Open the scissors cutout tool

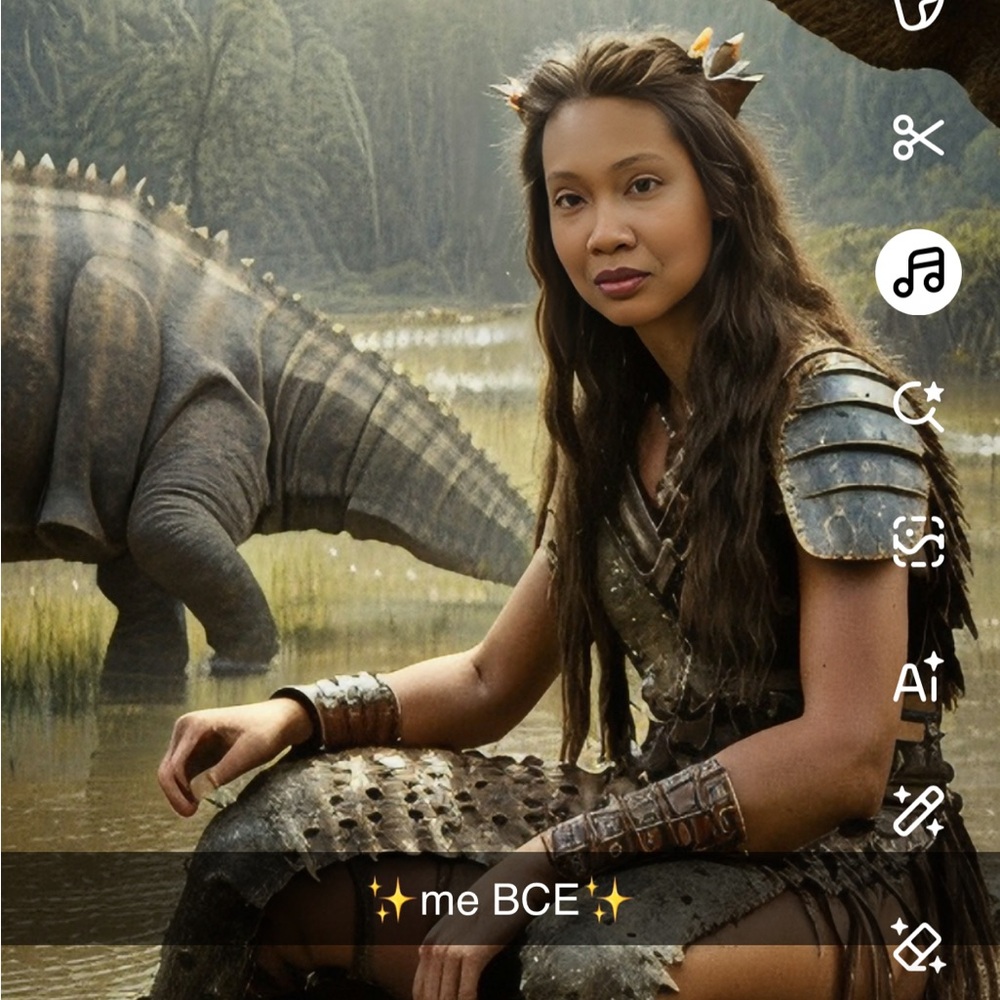[918, 138]
